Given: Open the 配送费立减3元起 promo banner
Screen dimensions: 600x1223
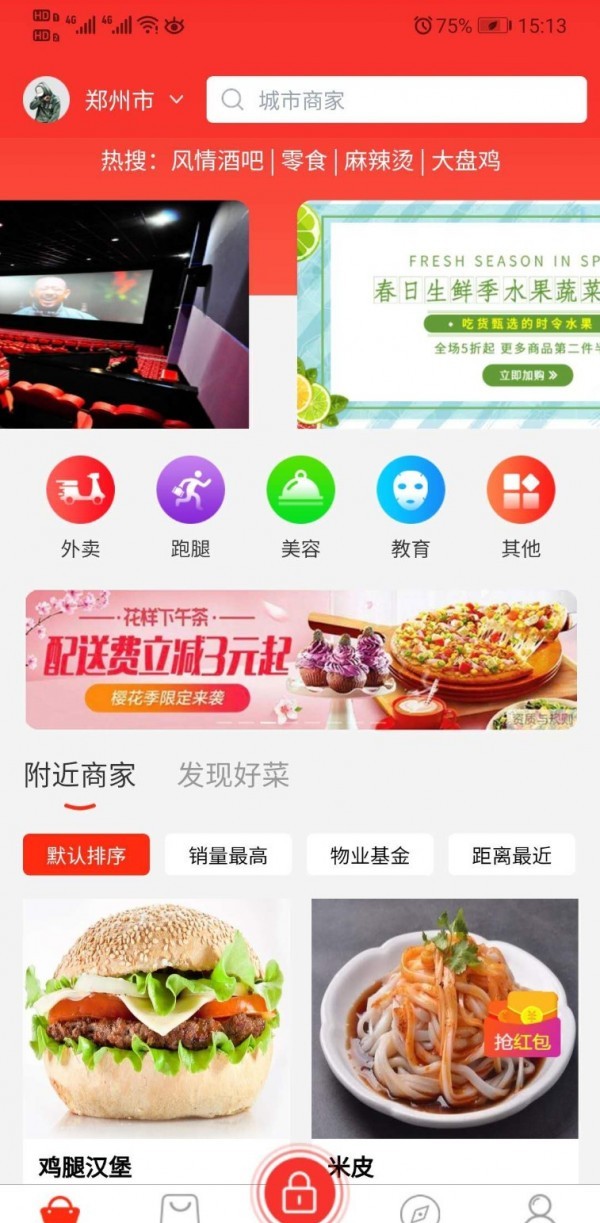Looking at the screenshot, I should pos(300,660).
